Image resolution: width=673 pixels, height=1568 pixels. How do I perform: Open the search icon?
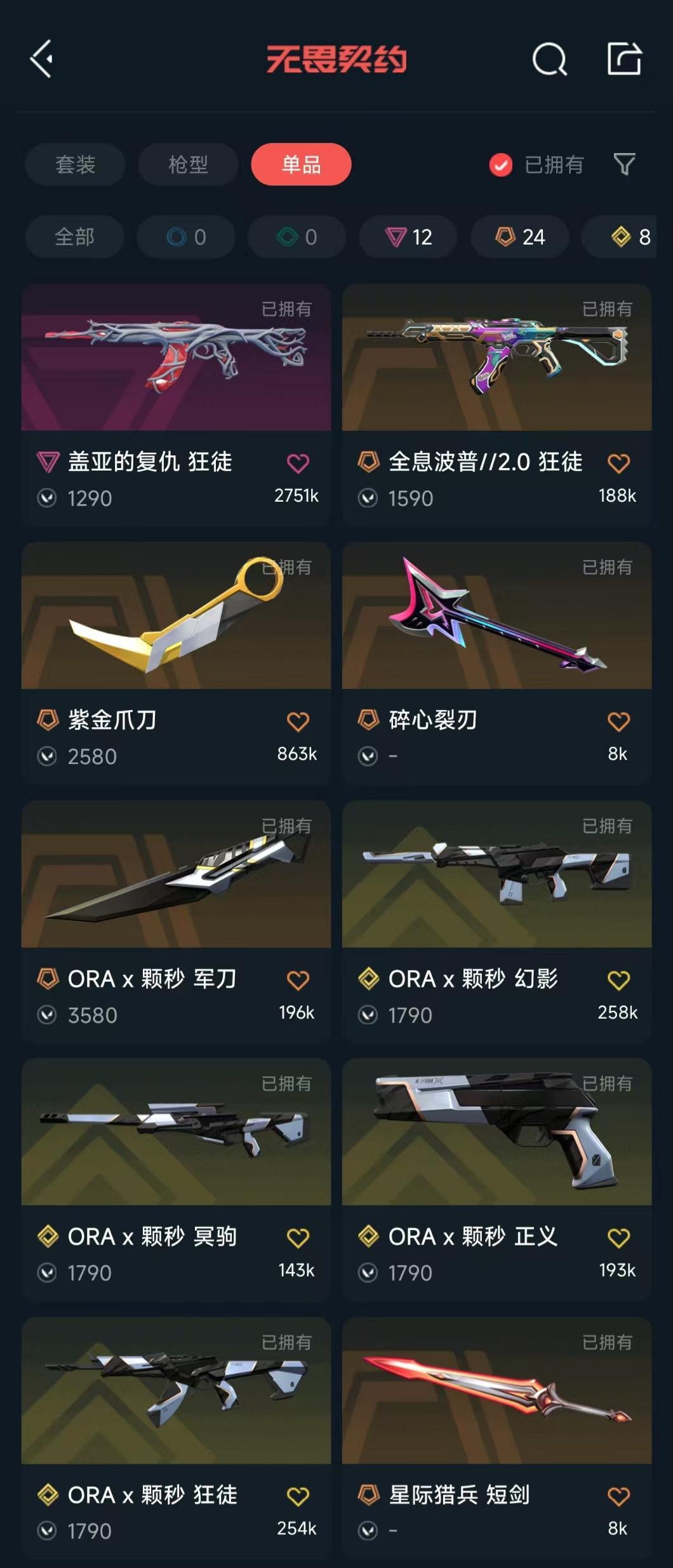(549, 59)
